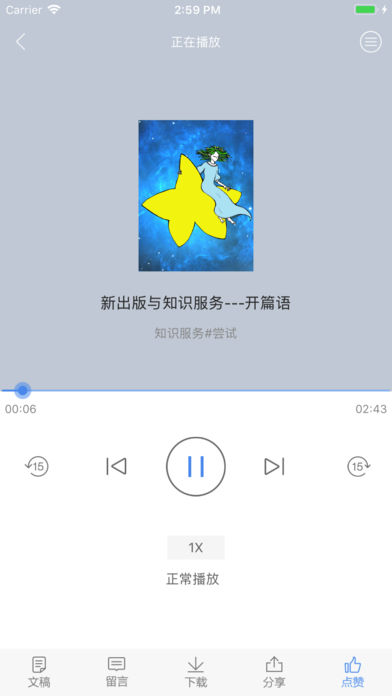Fast forward 15 seconds
This screenshot has height=696, width=392.
tap(359, 467)
